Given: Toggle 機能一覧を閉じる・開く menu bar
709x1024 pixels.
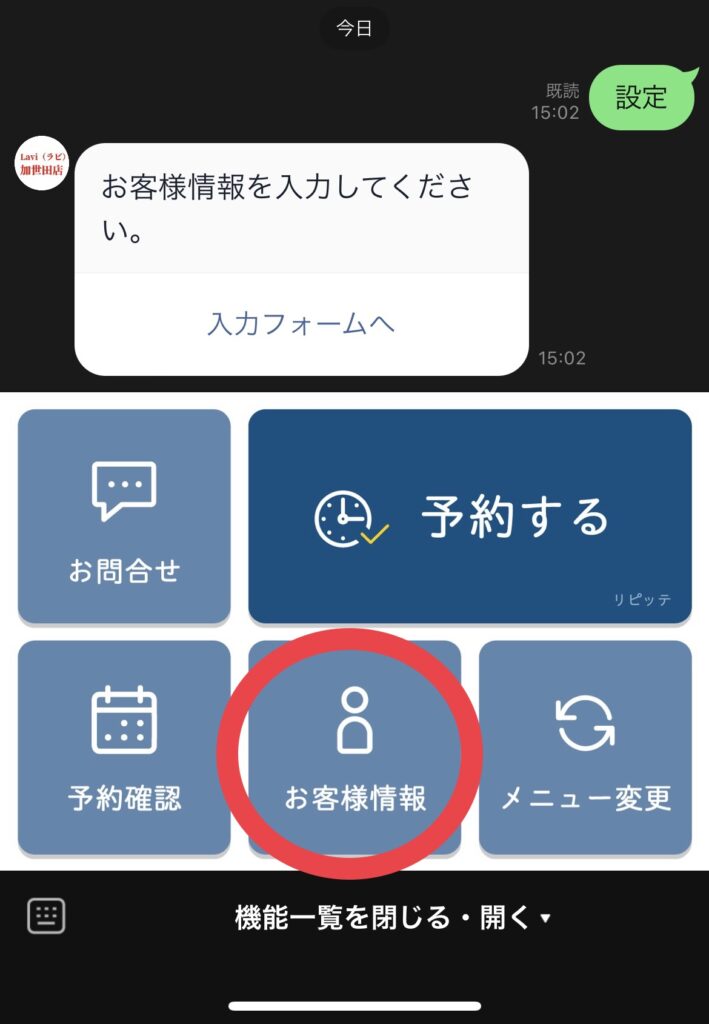Looking at the screenshot, I should [x=392, y=917].
